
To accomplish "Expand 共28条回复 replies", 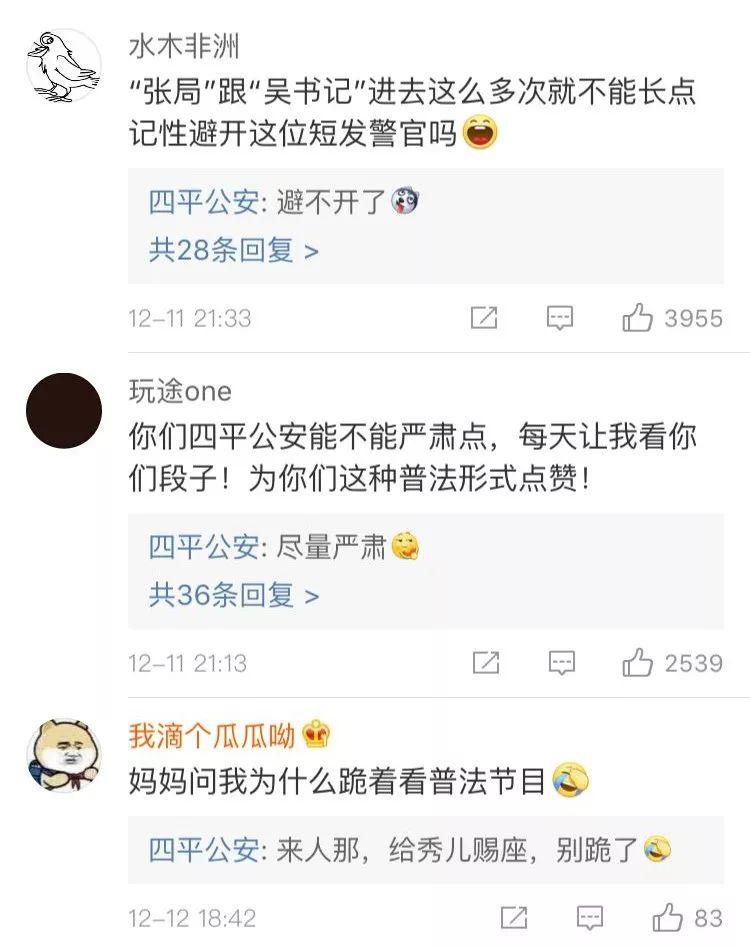I will pyautogui.click(x=233, y=250).
